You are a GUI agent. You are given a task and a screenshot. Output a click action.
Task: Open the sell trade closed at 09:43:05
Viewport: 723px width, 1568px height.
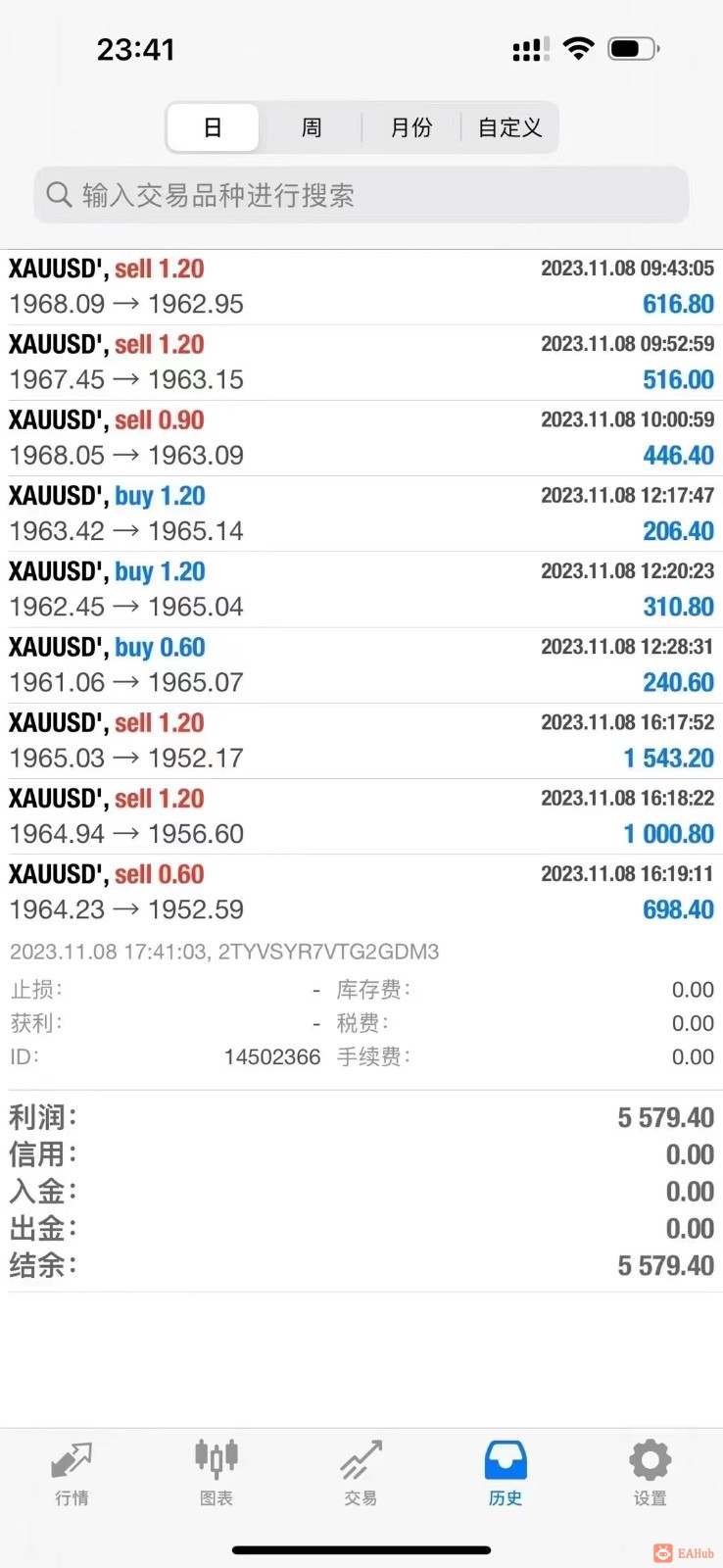click(361, 286)
